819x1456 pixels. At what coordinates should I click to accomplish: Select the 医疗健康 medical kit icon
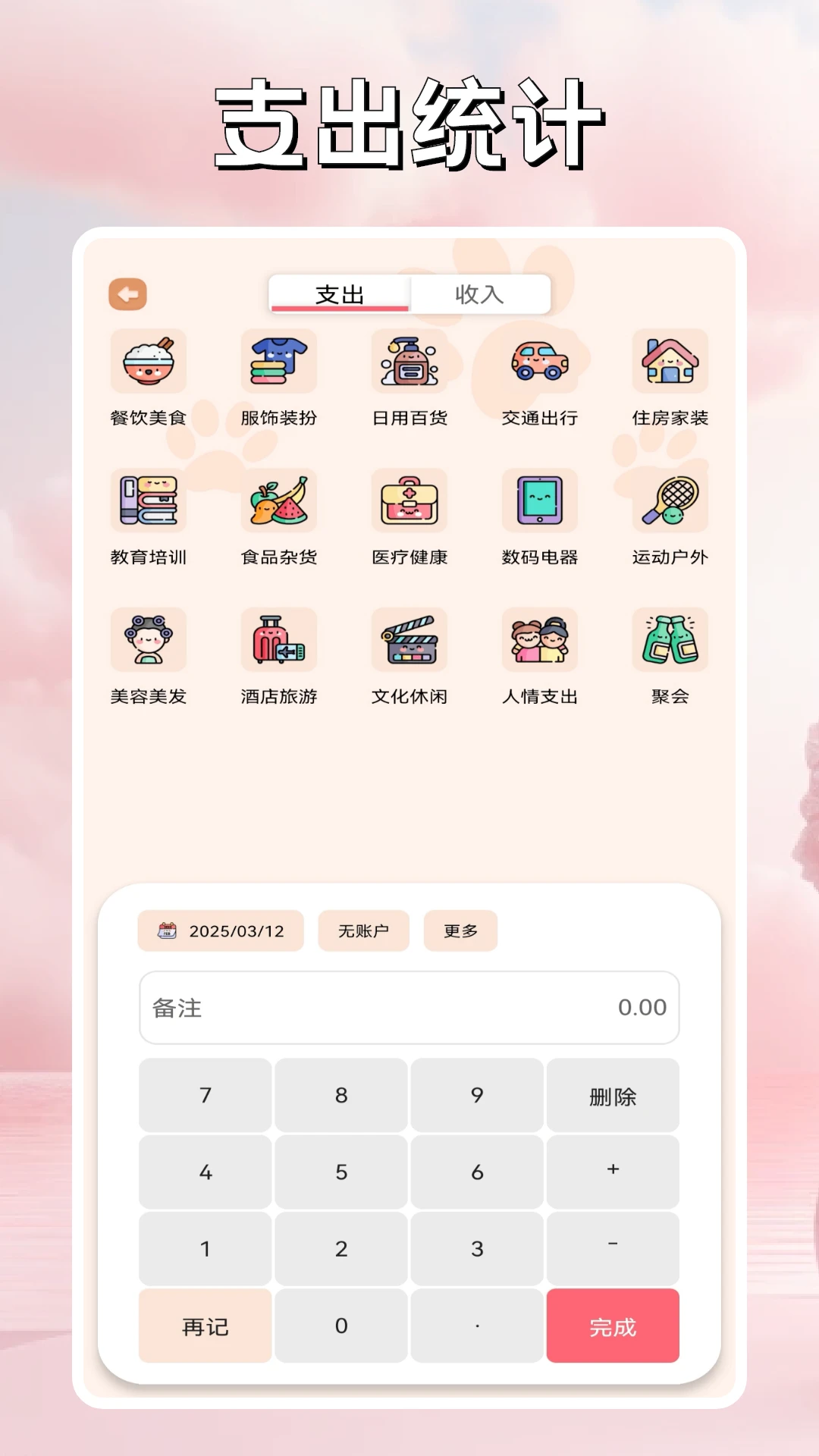tap(409, 501)
